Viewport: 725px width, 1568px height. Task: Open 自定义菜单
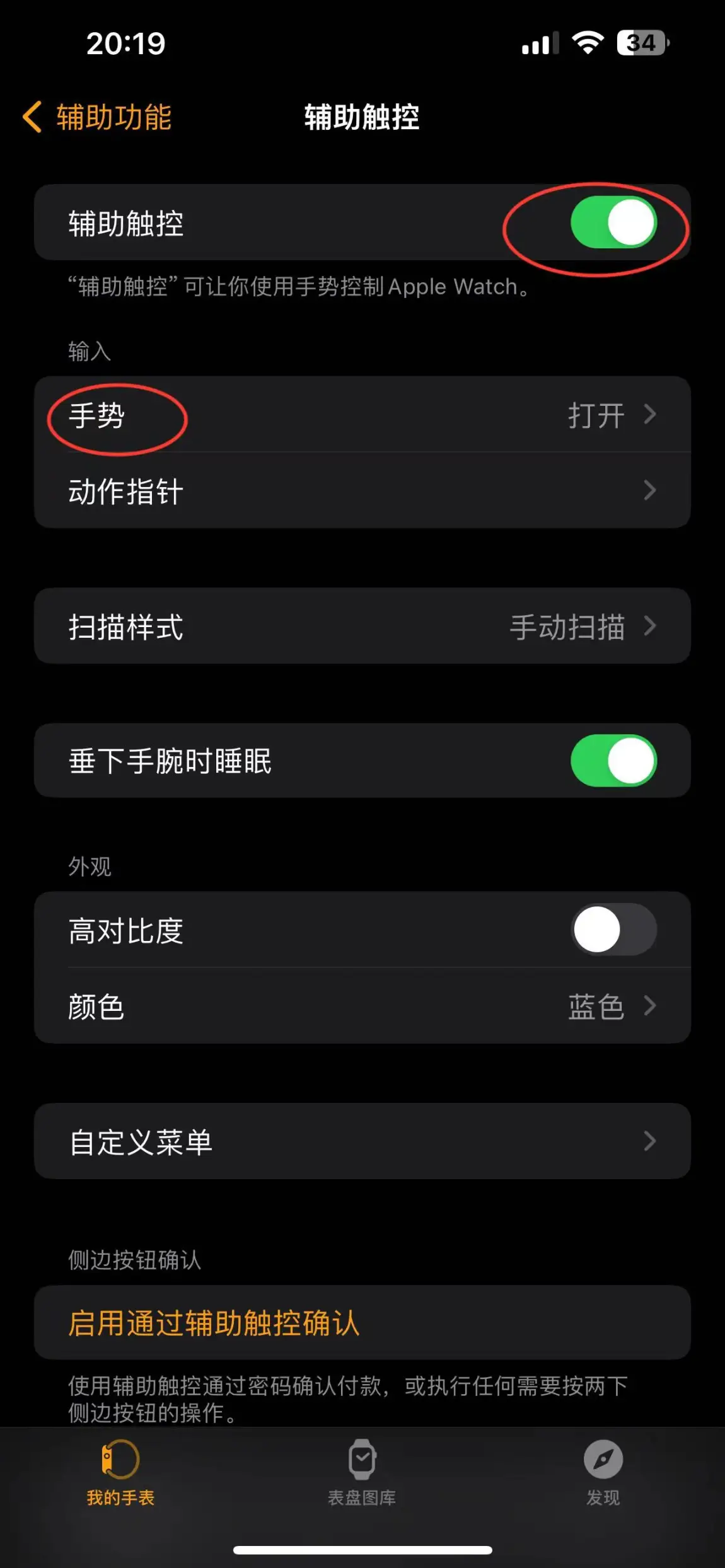pos(362,1141)
